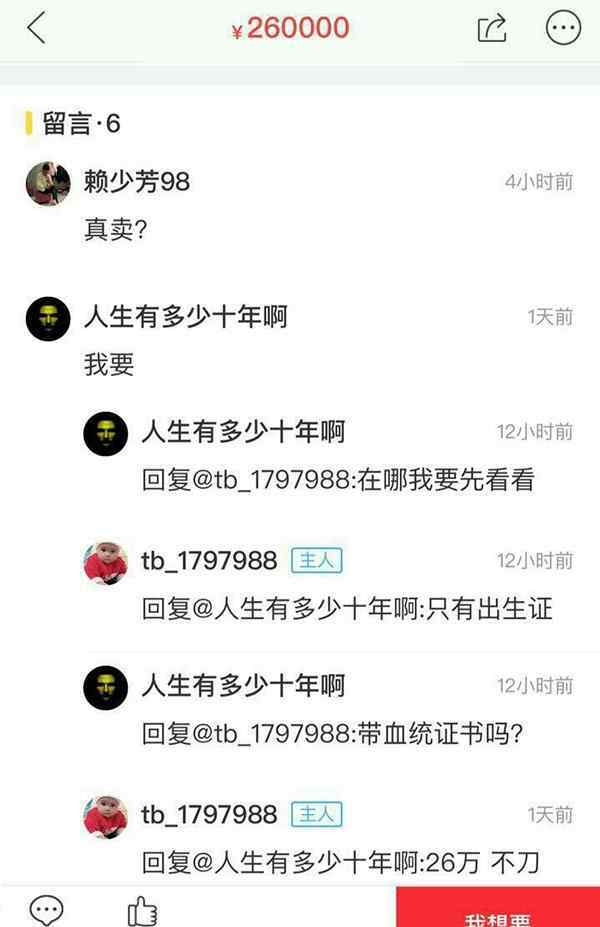Image resolution: width=600 pixels, height=927 pixels.
Task: Open 赖少芳98's profile avatar
Action: 48,182
